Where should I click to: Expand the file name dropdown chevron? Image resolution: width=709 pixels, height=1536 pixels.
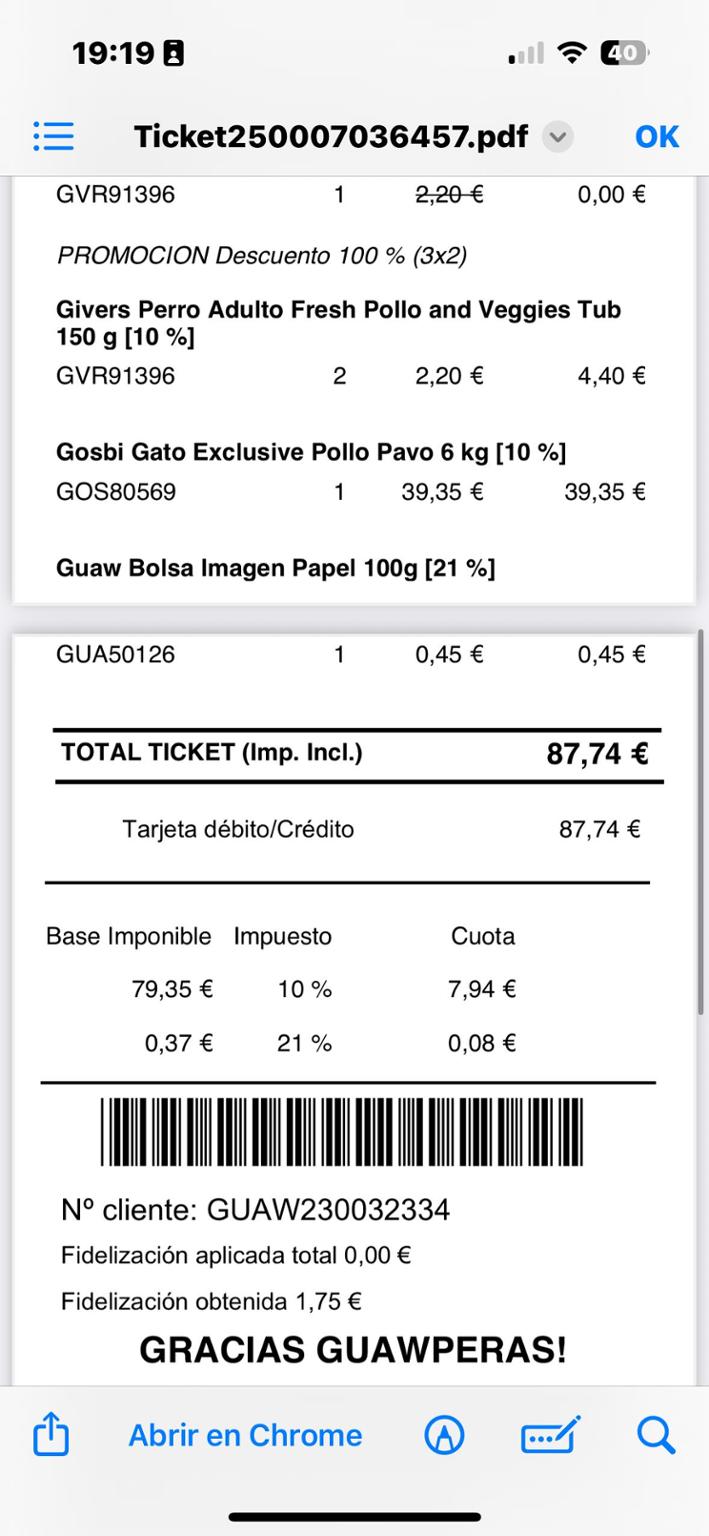(558, 137)
